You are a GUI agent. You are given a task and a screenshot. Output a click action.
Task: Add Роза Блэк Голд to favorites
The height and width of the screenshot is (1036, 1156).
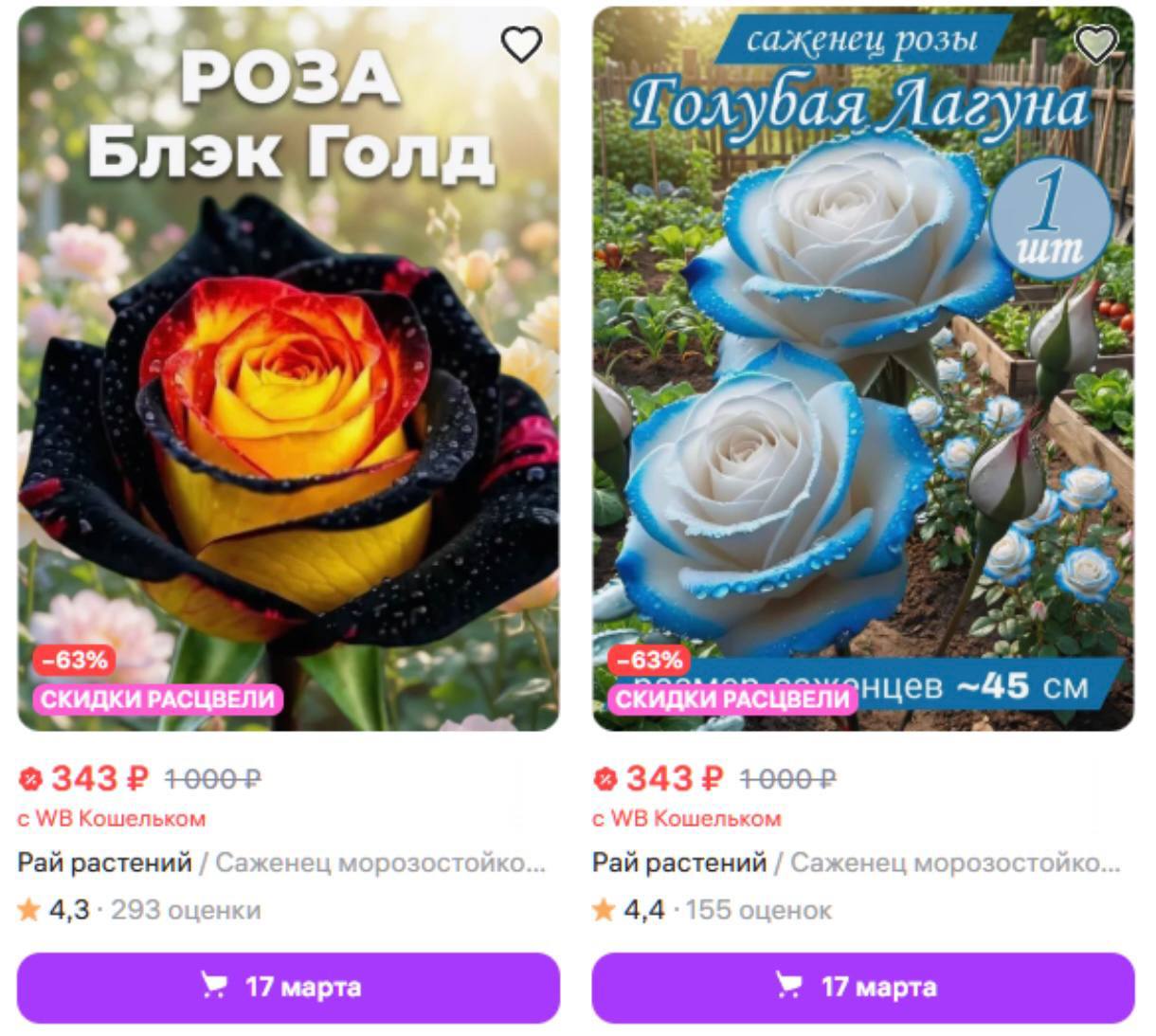point(520,44)
